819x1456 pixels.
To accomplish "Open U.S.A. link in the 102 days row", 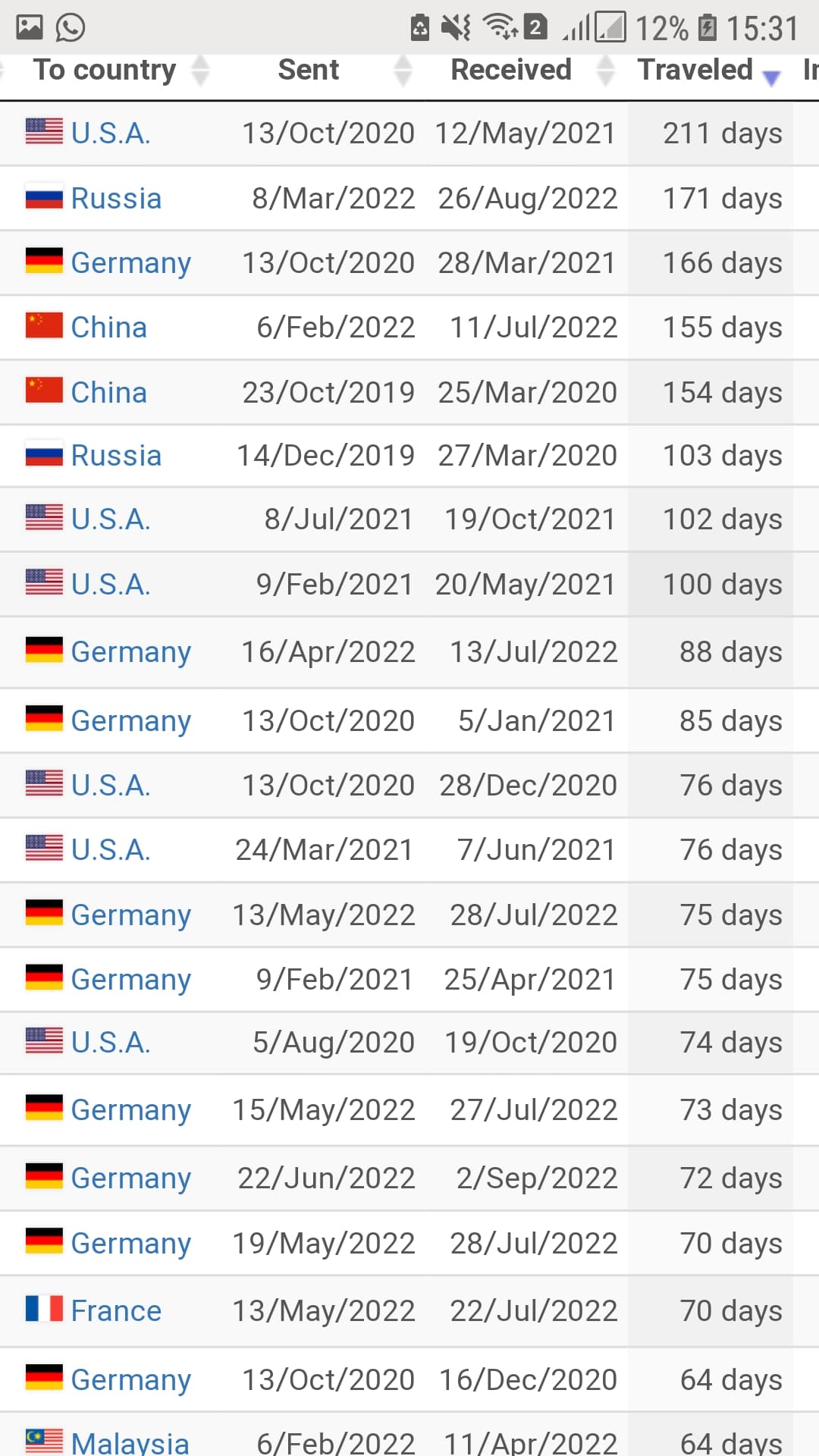I will [x=111, y=519].
